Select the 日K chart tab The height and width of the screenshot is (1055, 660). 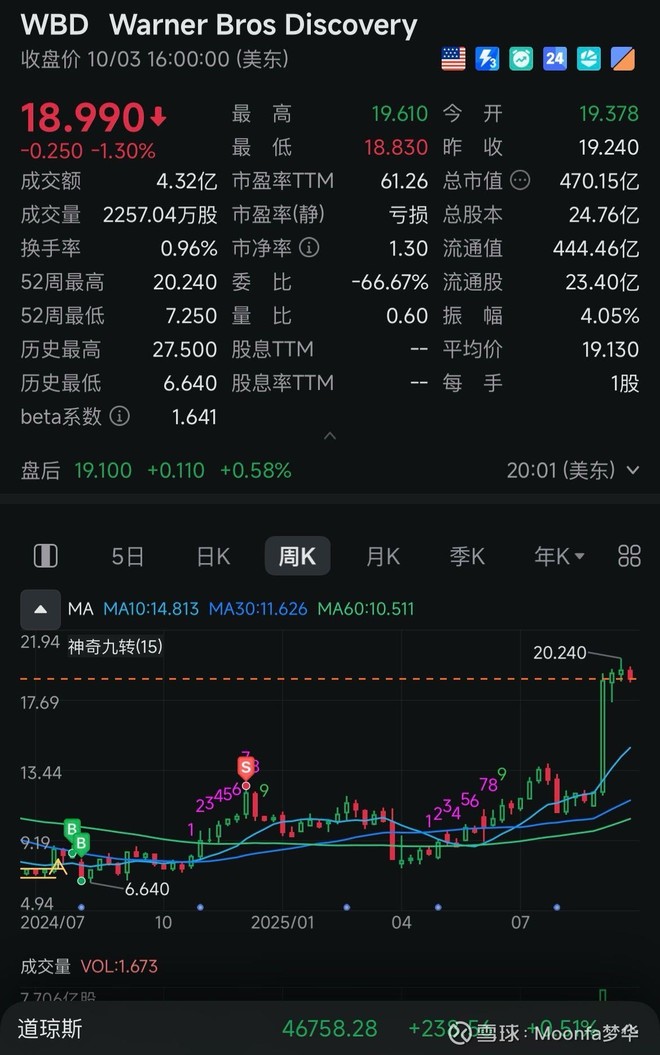coord(213,556)
